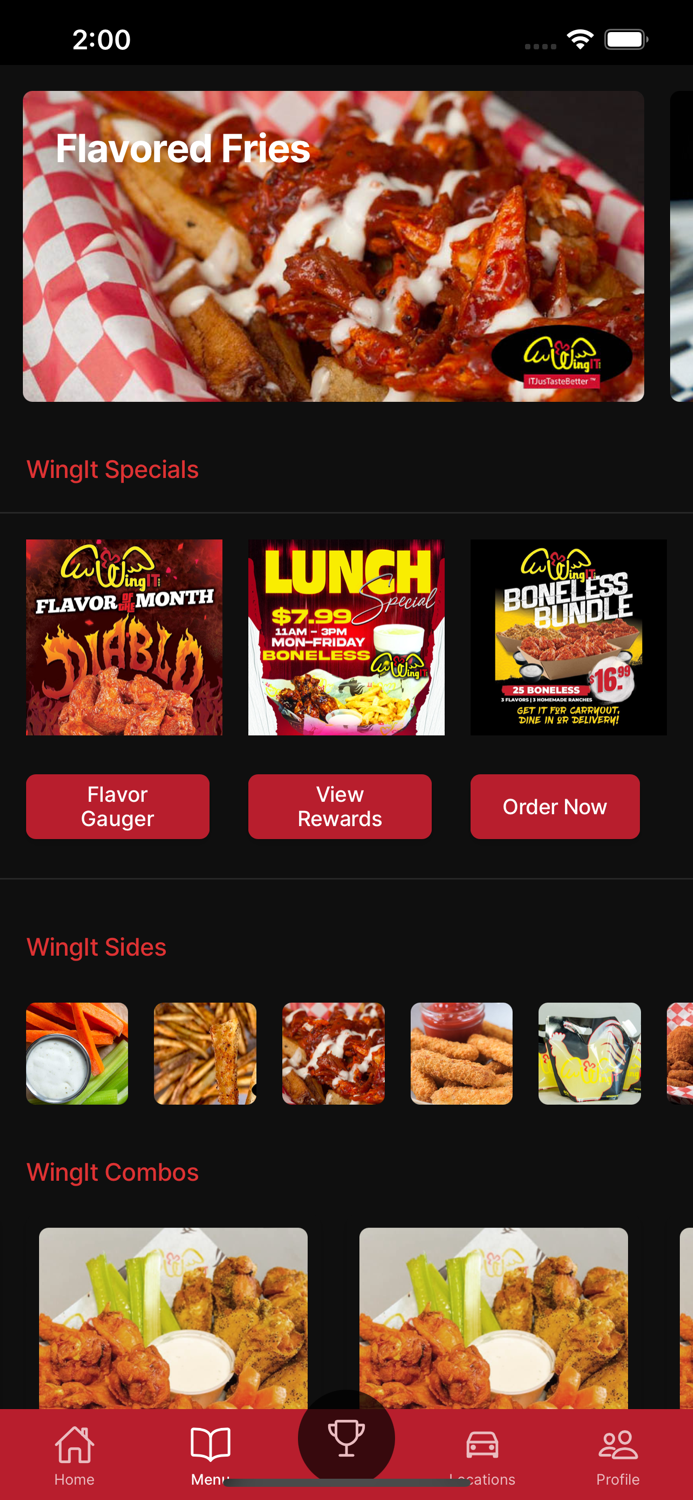This screenshot has height=1500, width=693.
Task: Tap the Flavor Gauger button
Action: tap(118, 806)
